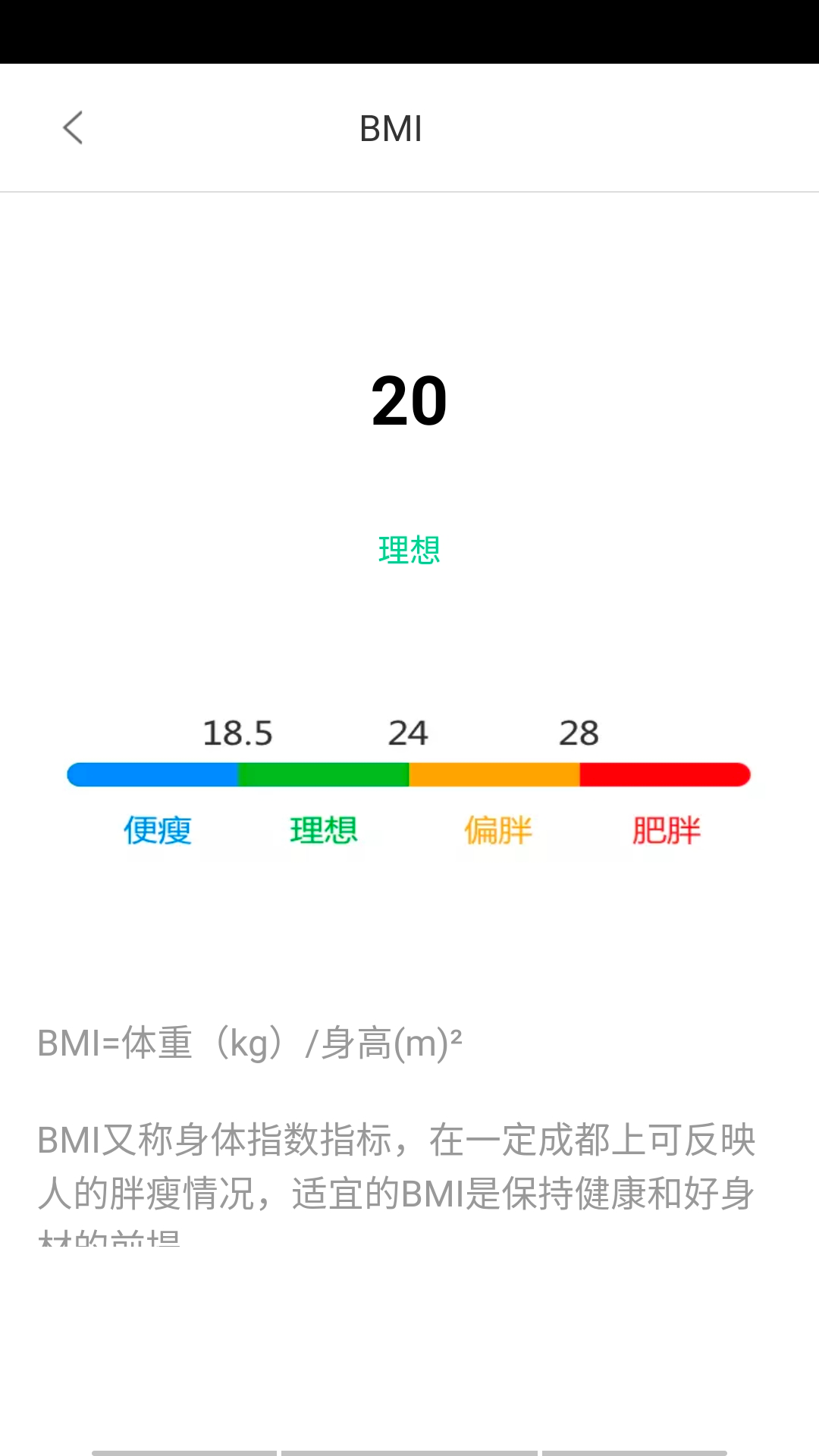Click the 18.5 threshold marker
Screen dimensions: 819x1456
(x=236, y=733)
